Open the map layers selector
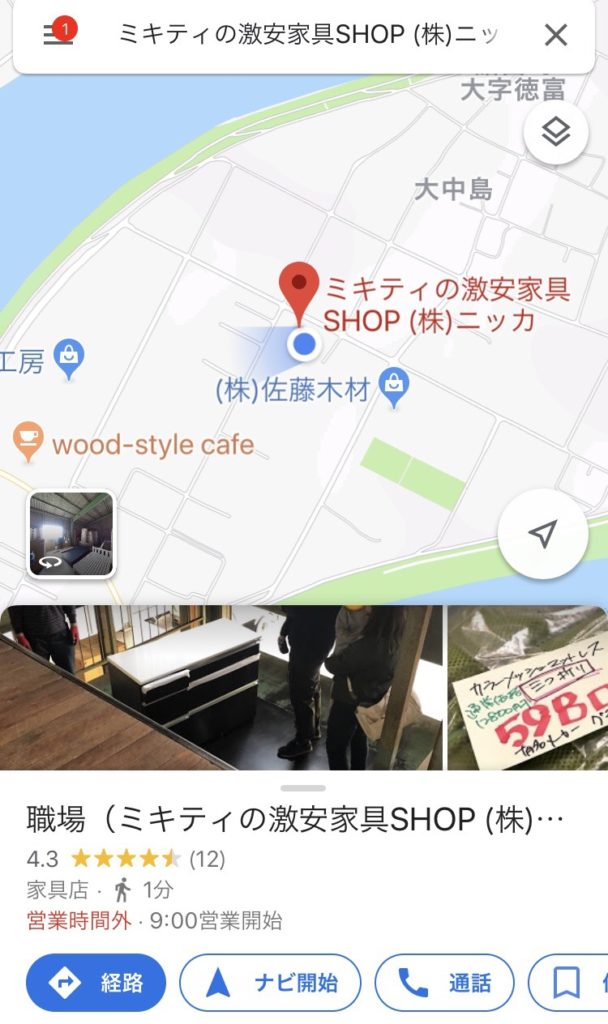The width and height of the screenshot is (608, 1024). [555, 133]
